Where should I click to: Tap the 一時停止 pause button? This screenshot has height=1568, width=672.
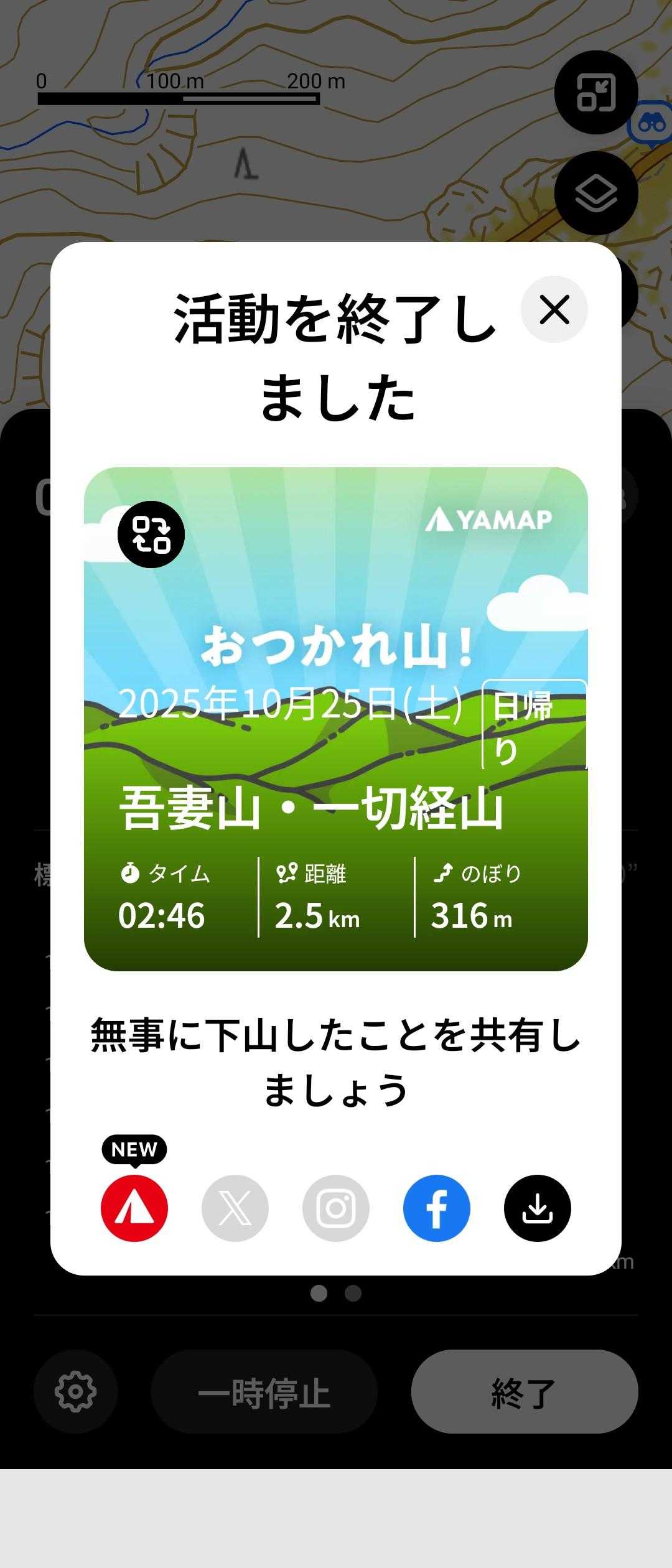[264, 1391]
